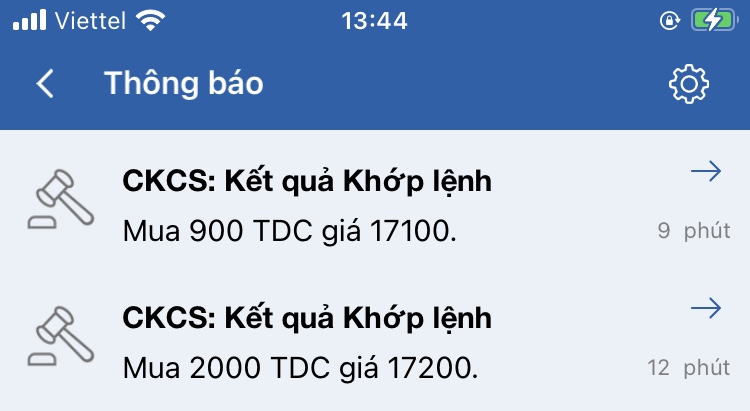Screen dimensions: 750x411
Task: Open notification settings gear
Action: point(688,84)
